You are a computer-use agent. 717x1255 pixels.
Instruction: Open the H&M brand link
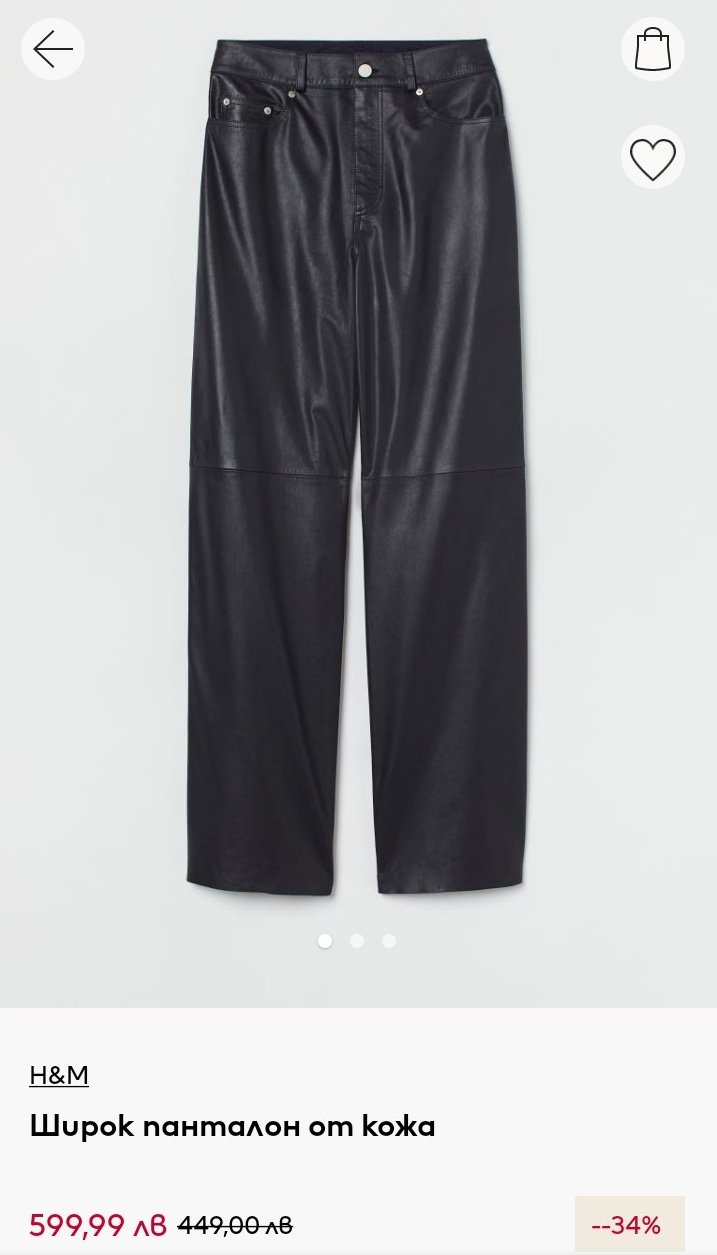tap(59, 1075)
